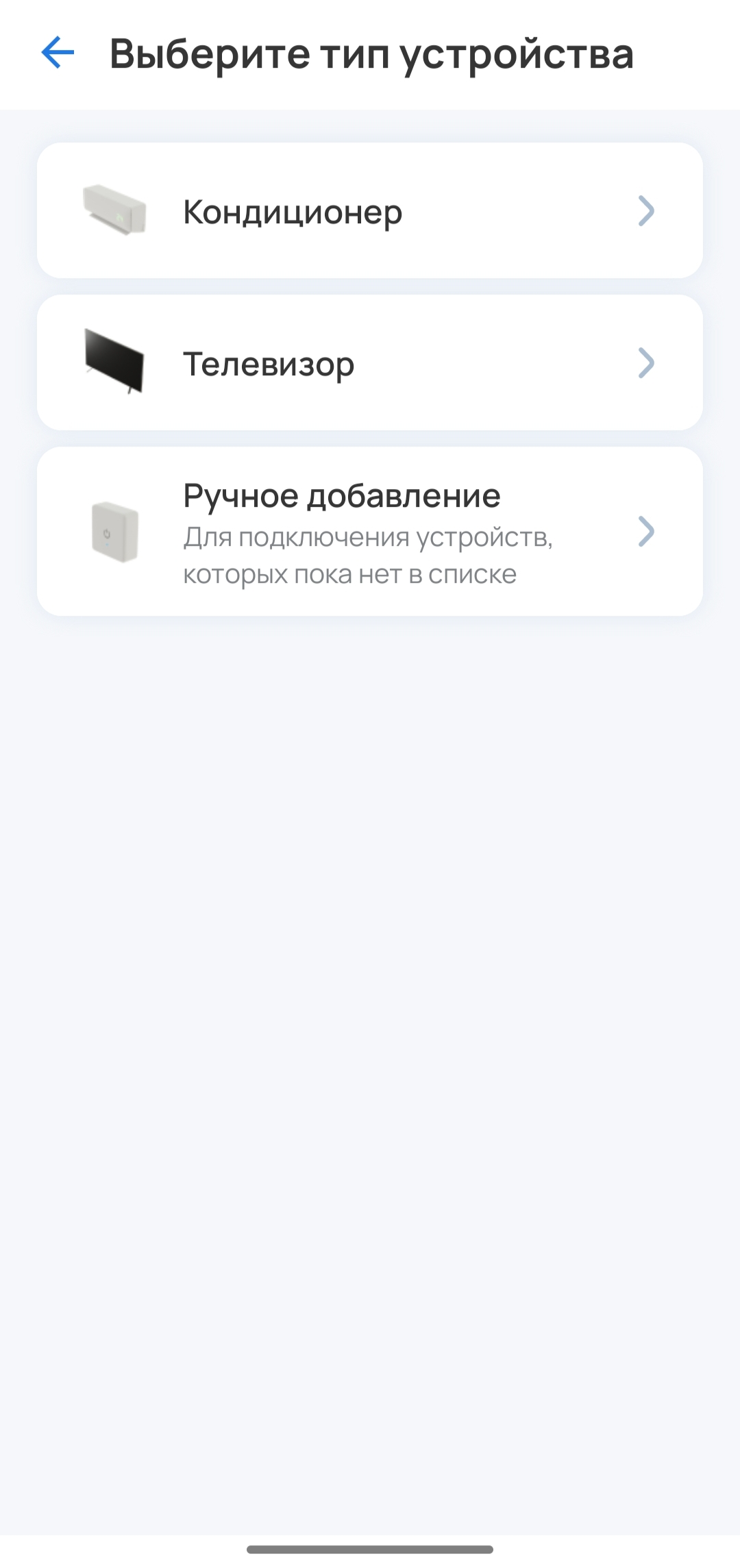Choose Телевизор as device type
The height and width of the screenshot is (1568, 740).
370,362
